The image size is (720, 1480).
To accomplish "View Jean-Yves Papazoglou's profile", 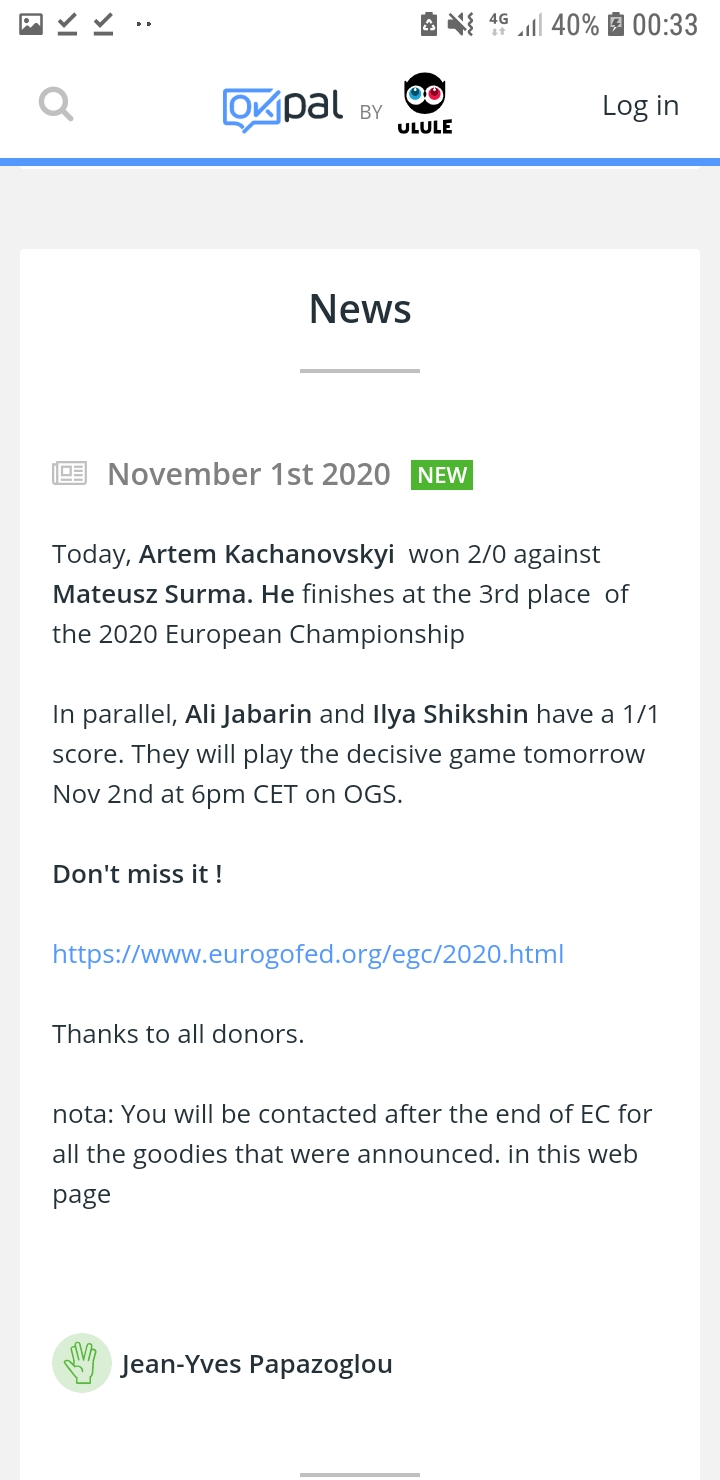I will click(x=256, y=1364).
